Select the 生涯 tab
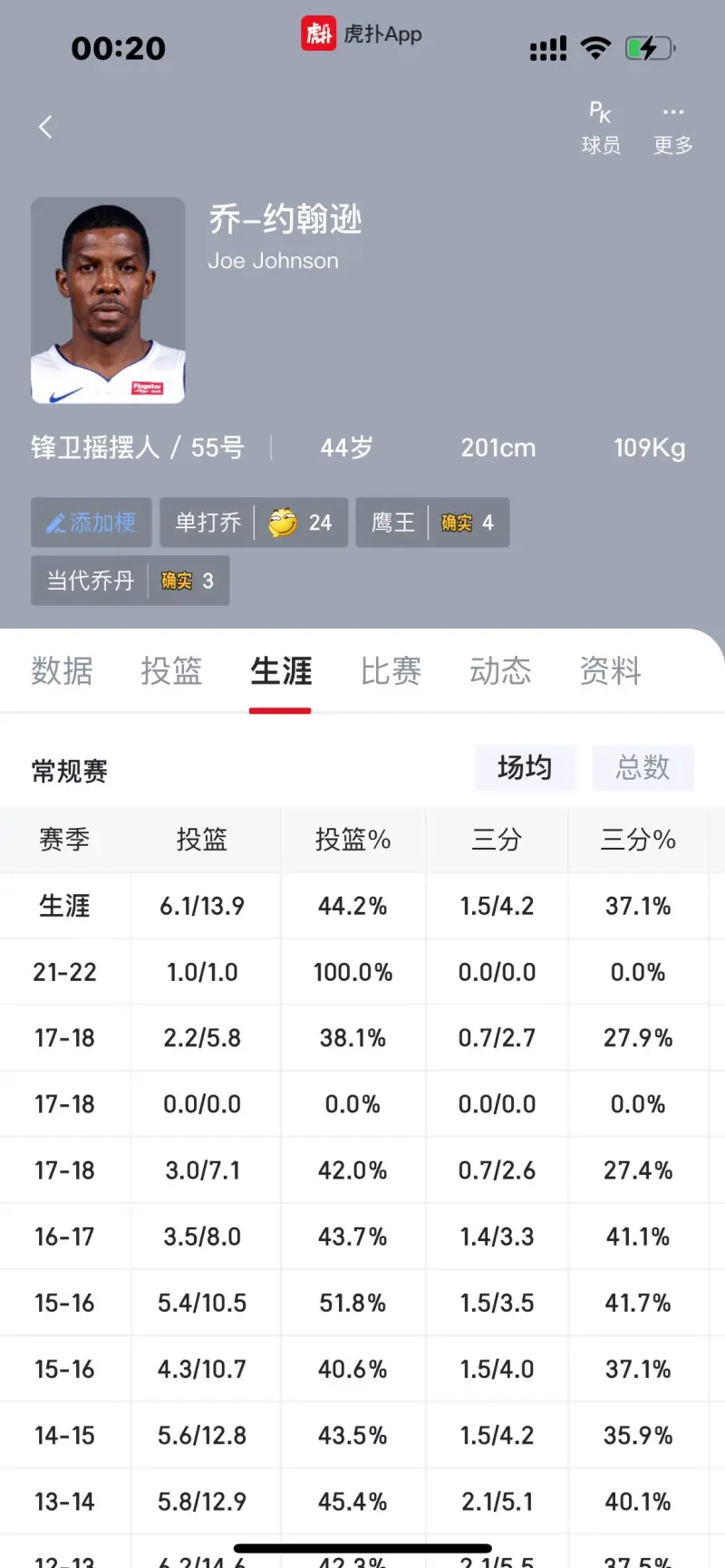Viewport: 725px width, 1568px height. pos(281,671)
